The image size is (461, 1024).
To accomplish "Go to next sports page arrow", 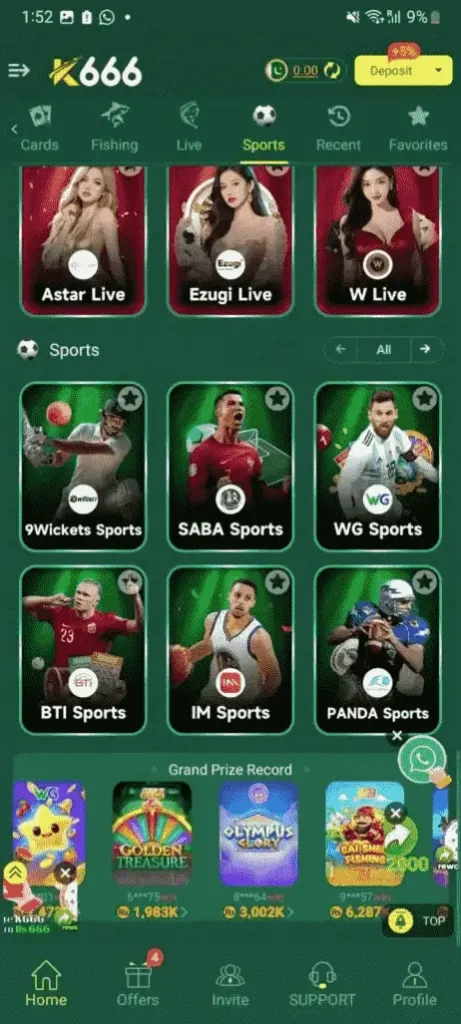I will point(426,349).
